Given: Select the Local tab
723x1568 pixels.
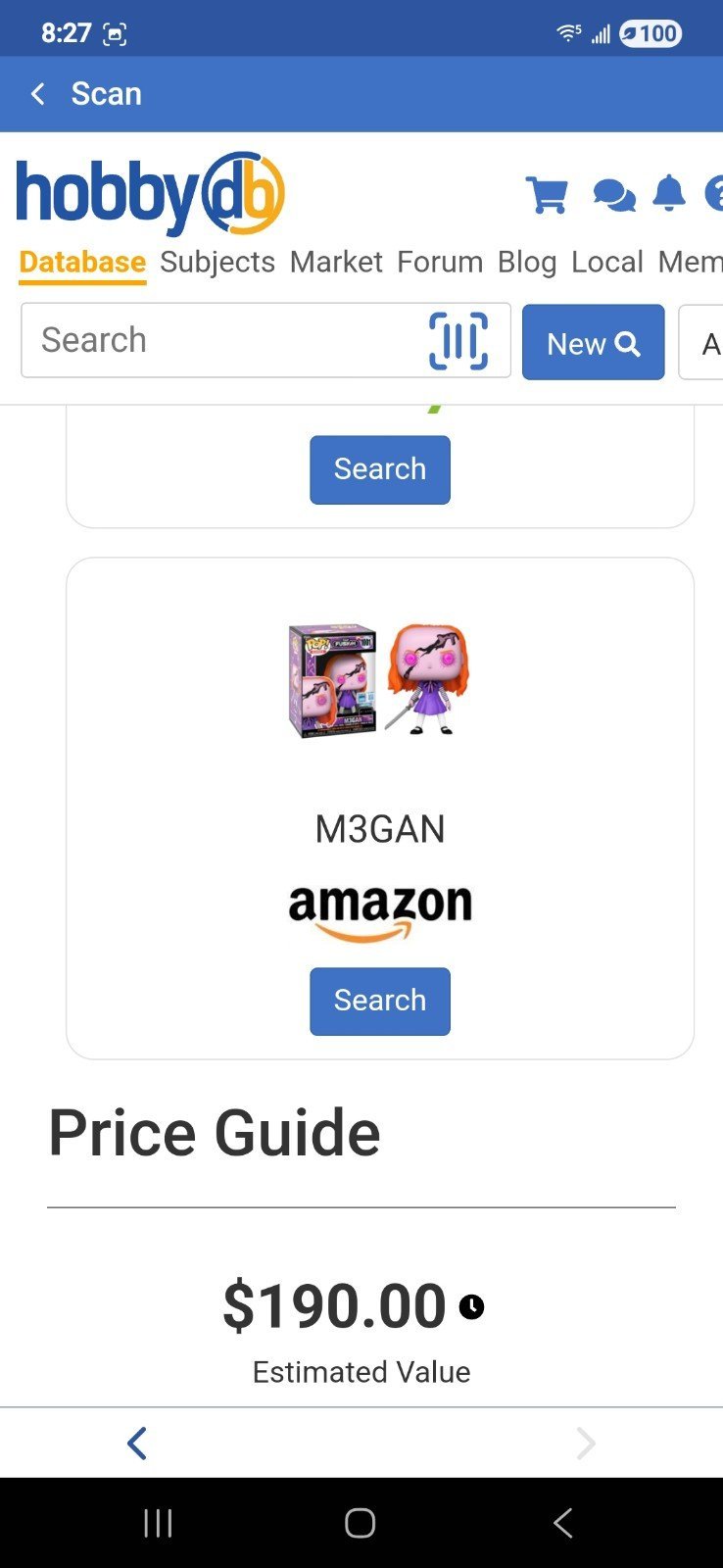Looking at the screenshot, I should [x=607, y=262].
